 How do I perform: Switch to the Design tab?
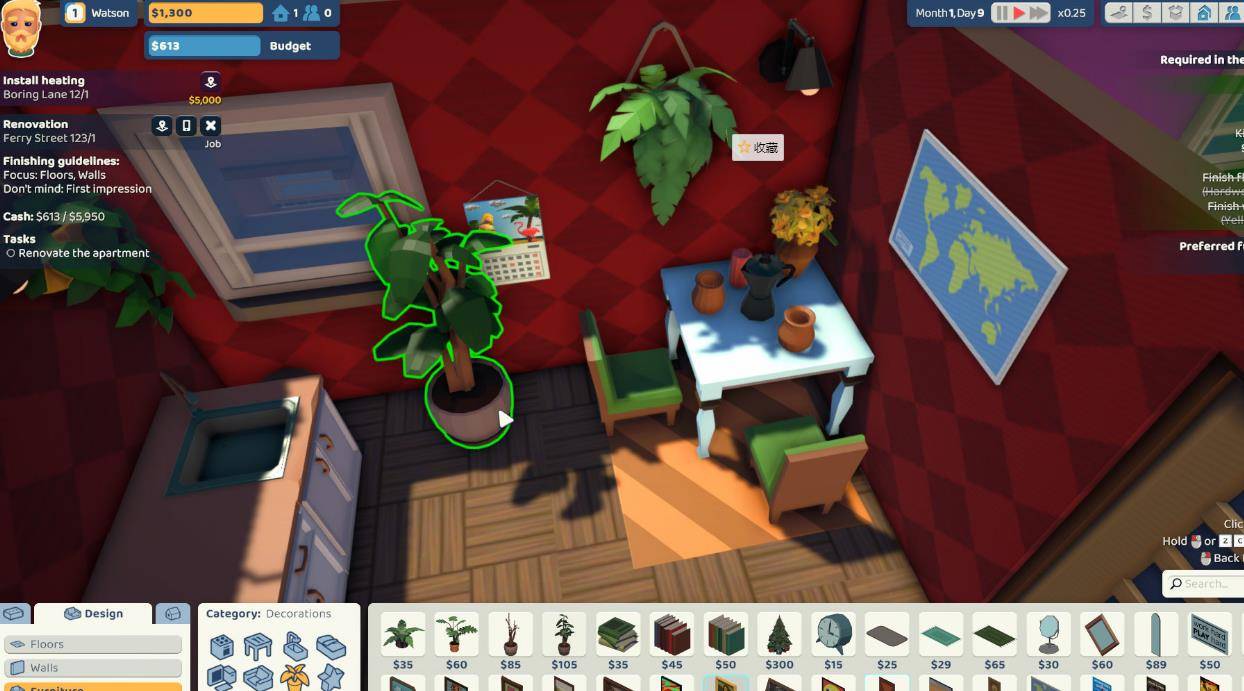(x=93, y=613)
